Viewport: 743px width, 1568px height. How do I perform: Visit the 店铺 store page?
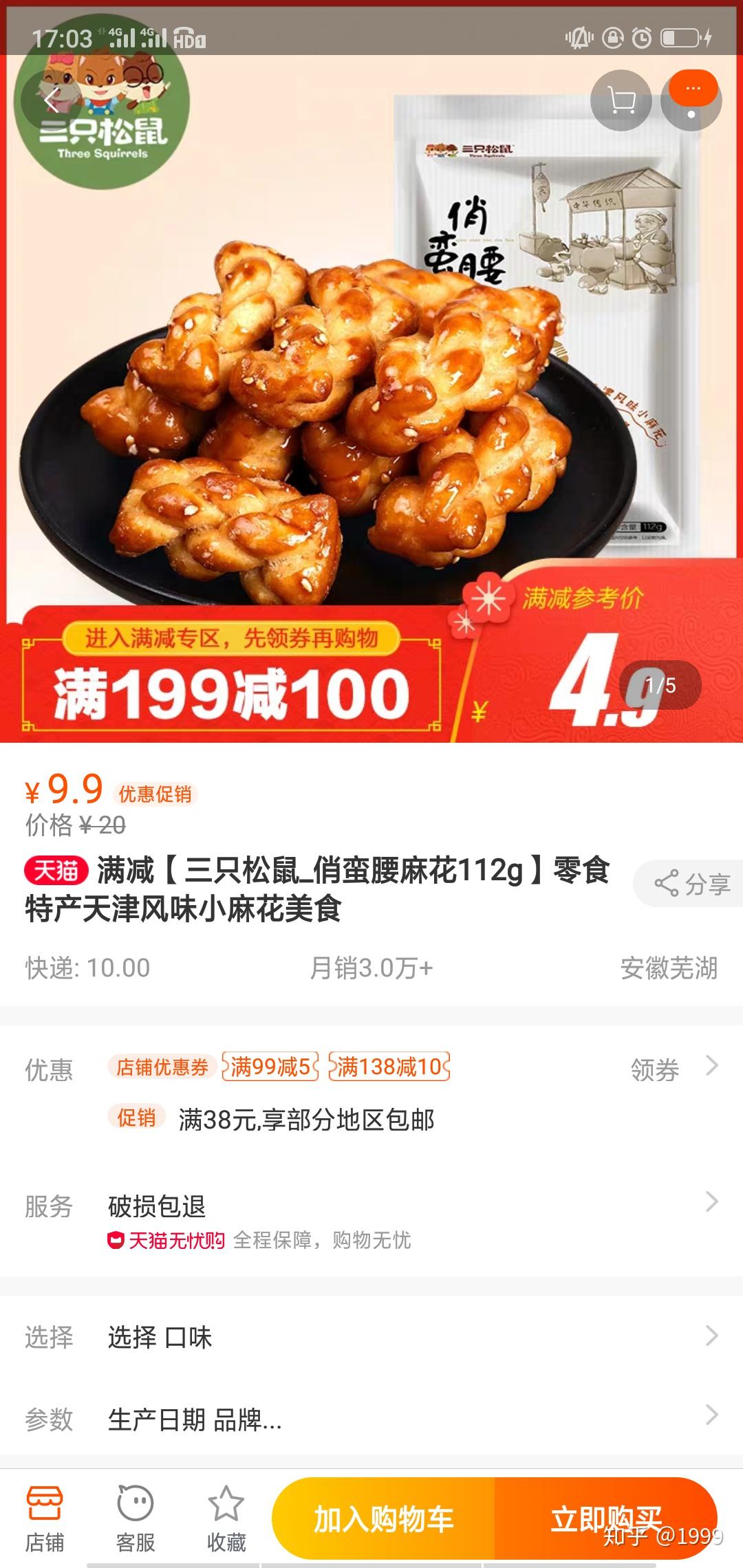point(45,1518)
